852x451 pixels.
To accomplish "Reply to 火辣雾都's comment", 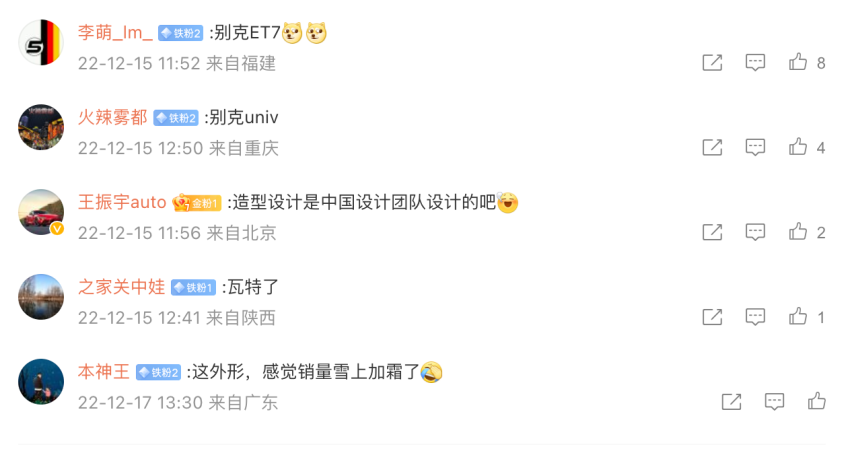I will tap(755, 147).
